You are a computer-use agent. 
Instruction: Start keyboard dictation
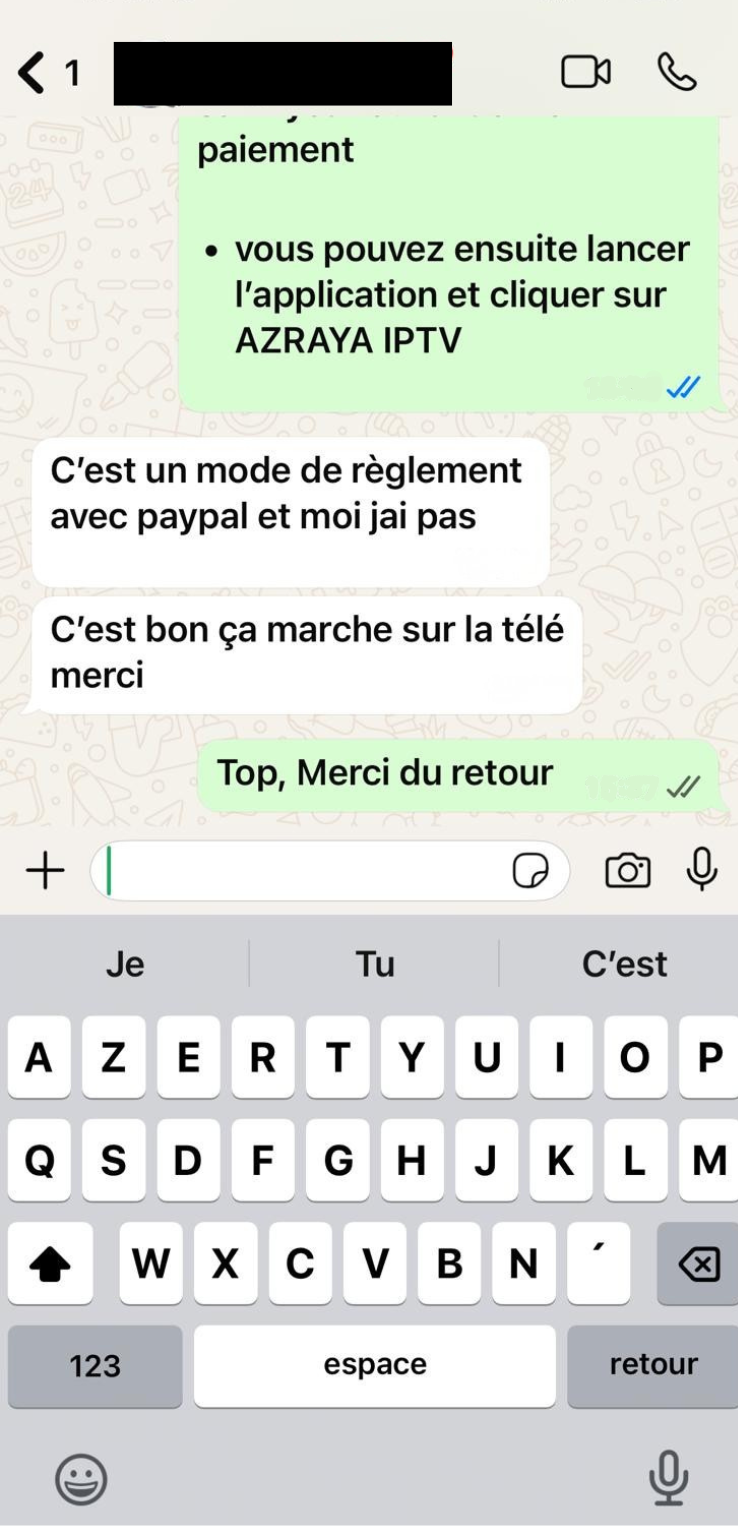(x=668, y=1477)
